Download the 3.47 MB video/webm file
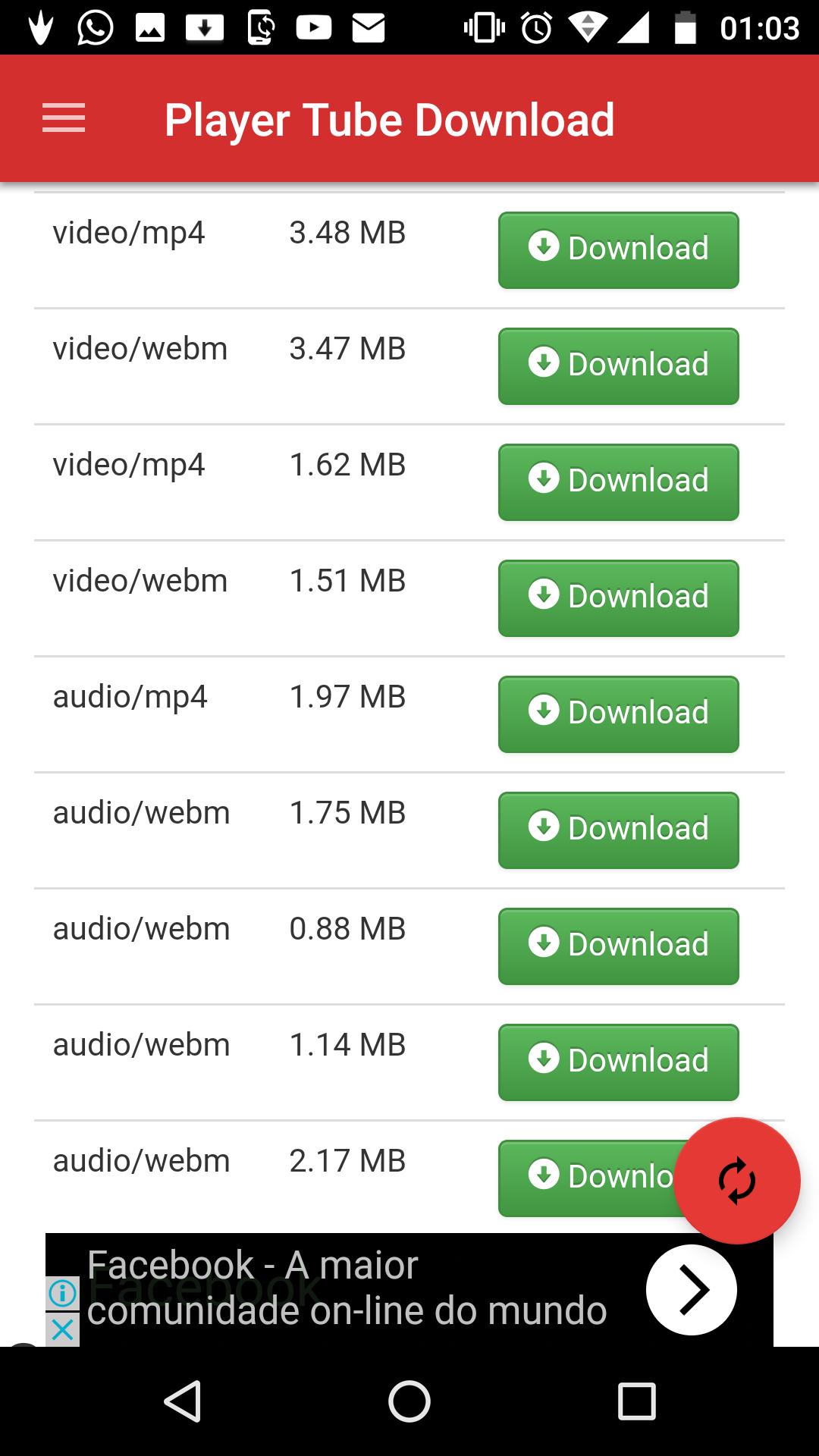819x1456 pixels. click(618, 366)
